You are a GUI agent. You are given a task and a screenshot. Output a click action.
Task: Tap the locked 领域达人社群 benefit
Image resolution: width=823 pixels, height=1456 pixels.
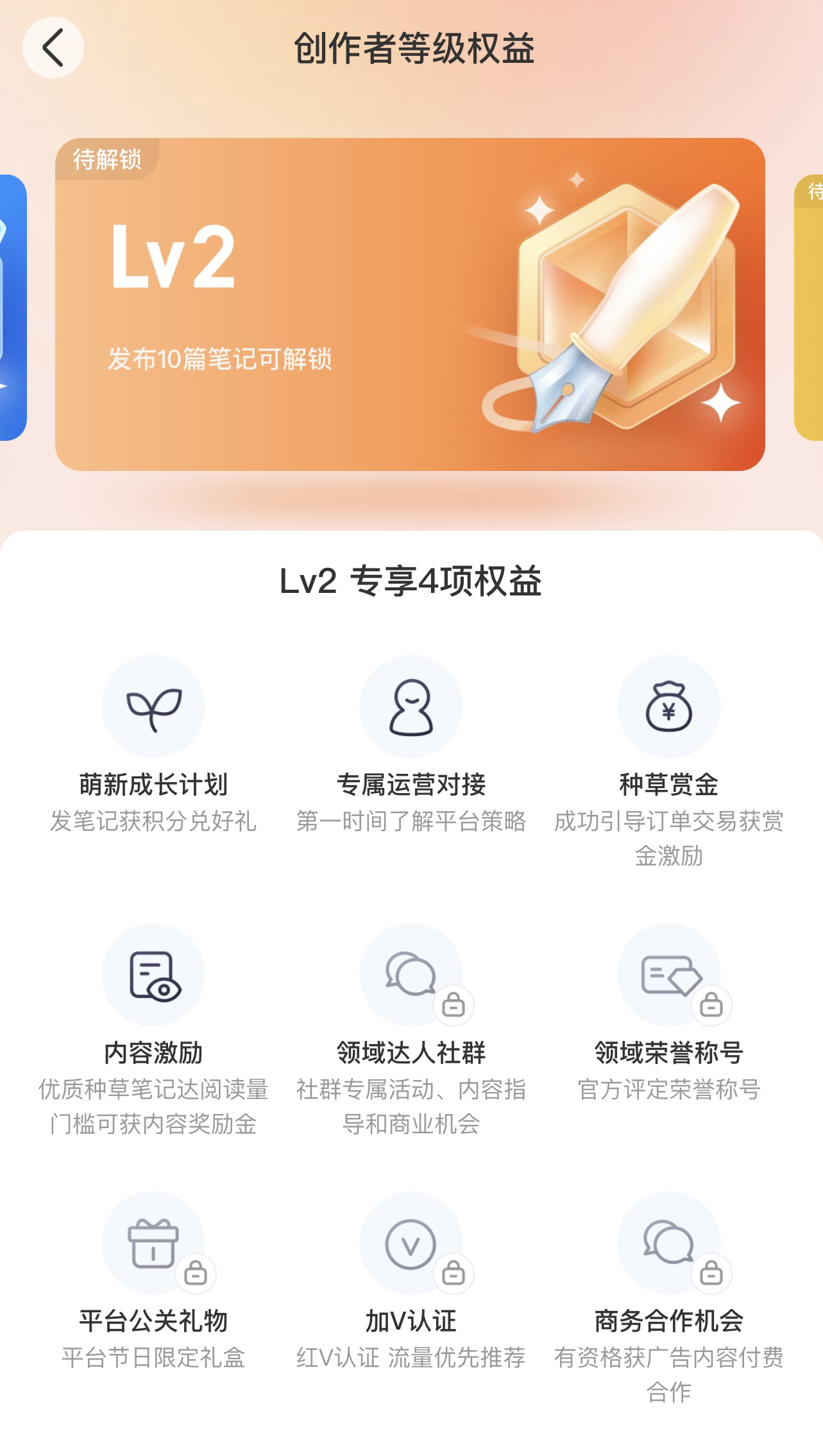click(x=411, y=975)
